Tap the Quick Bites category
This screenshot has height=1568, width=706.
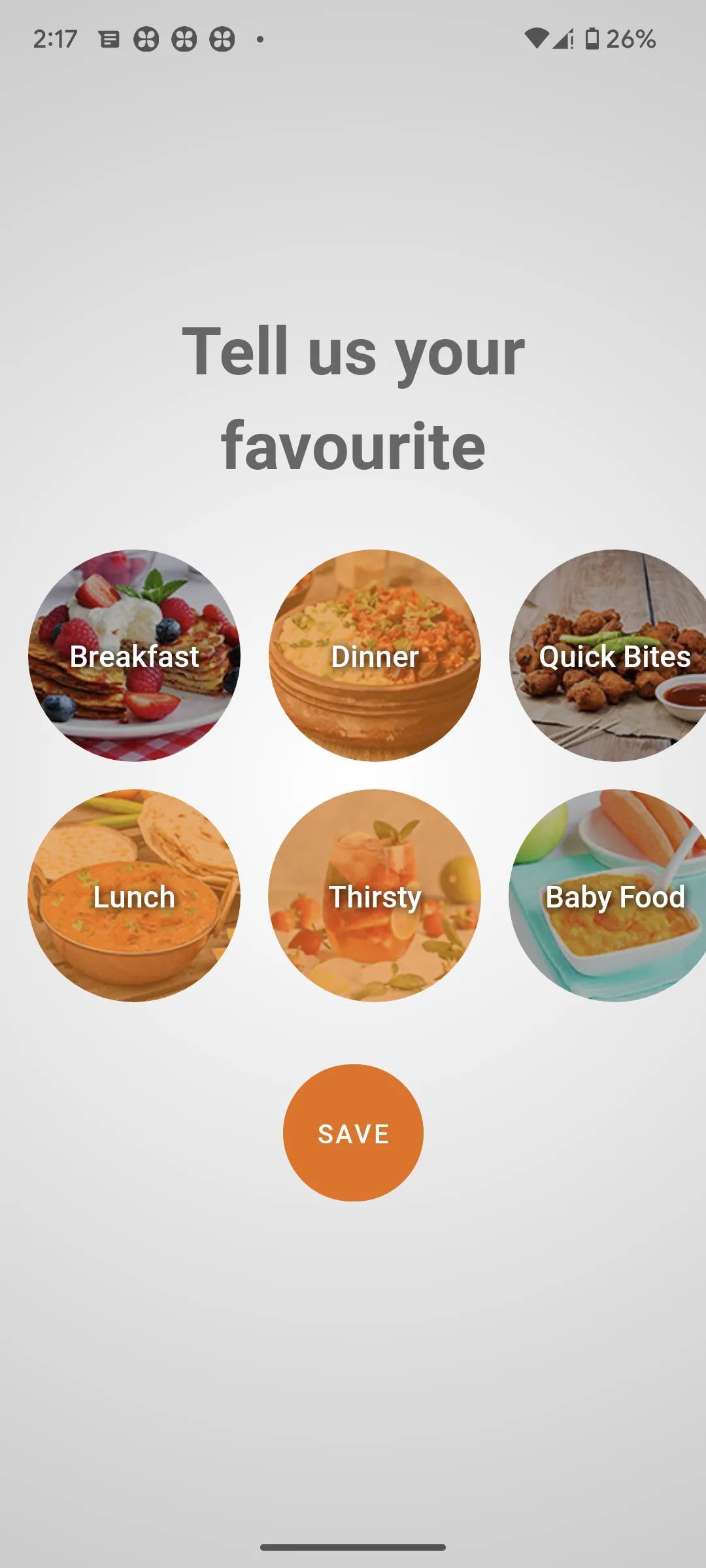614,657
